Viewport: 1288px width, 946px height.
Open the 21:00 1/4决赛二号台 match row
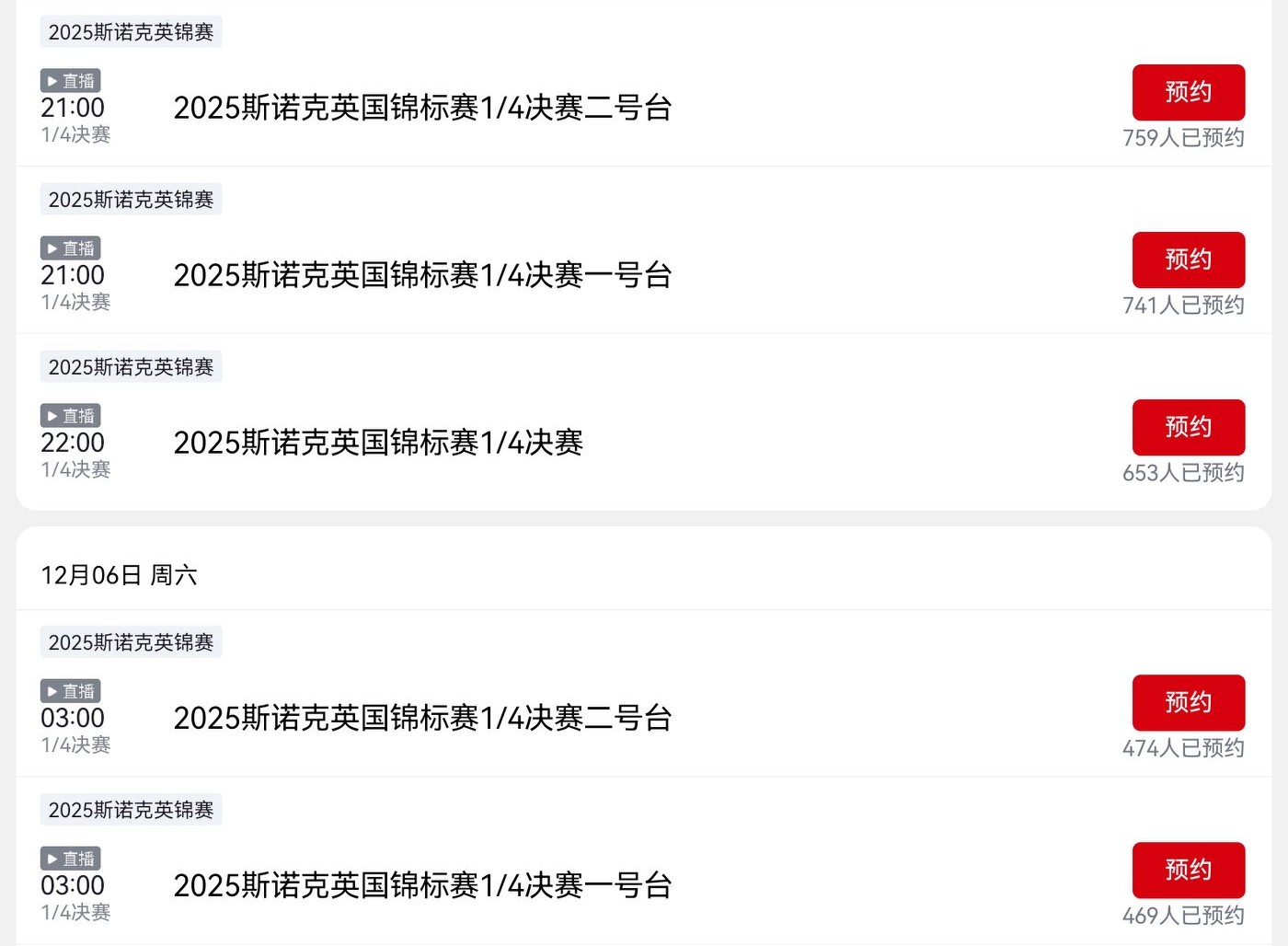tap(422, 108)
